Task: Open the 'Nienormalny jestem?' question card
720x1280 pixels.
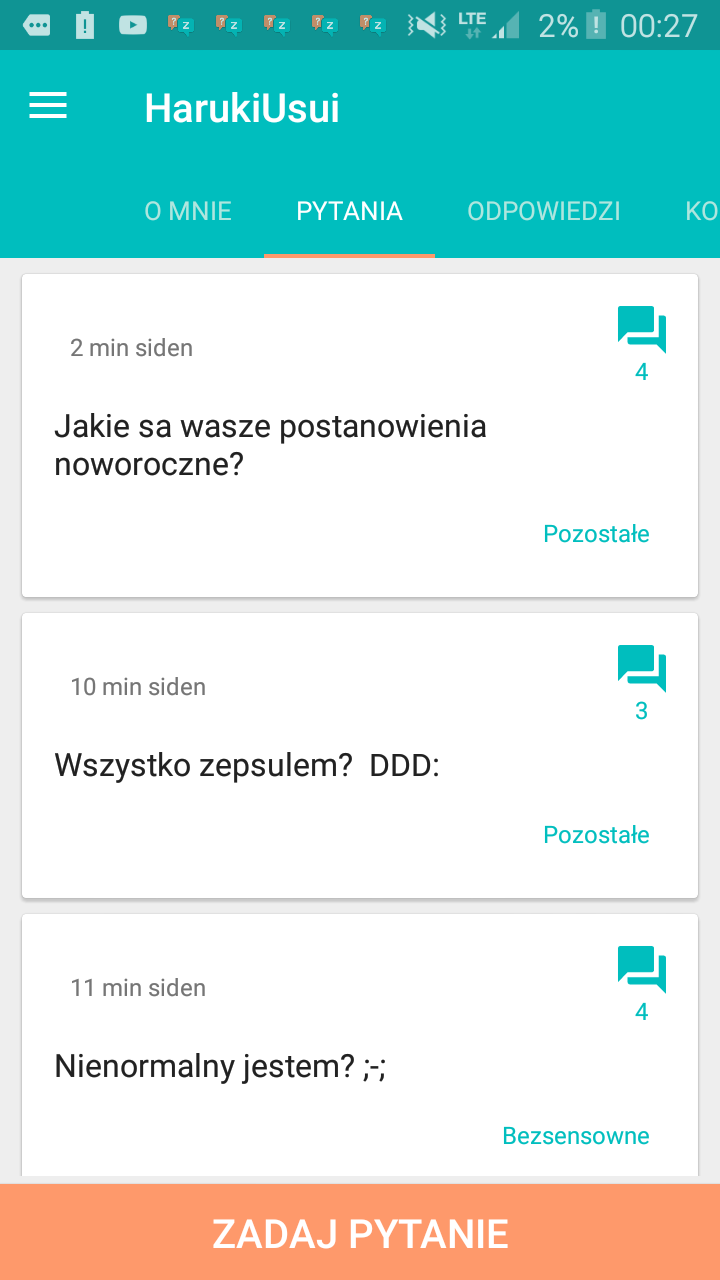Action: (x=220, y=1066)
